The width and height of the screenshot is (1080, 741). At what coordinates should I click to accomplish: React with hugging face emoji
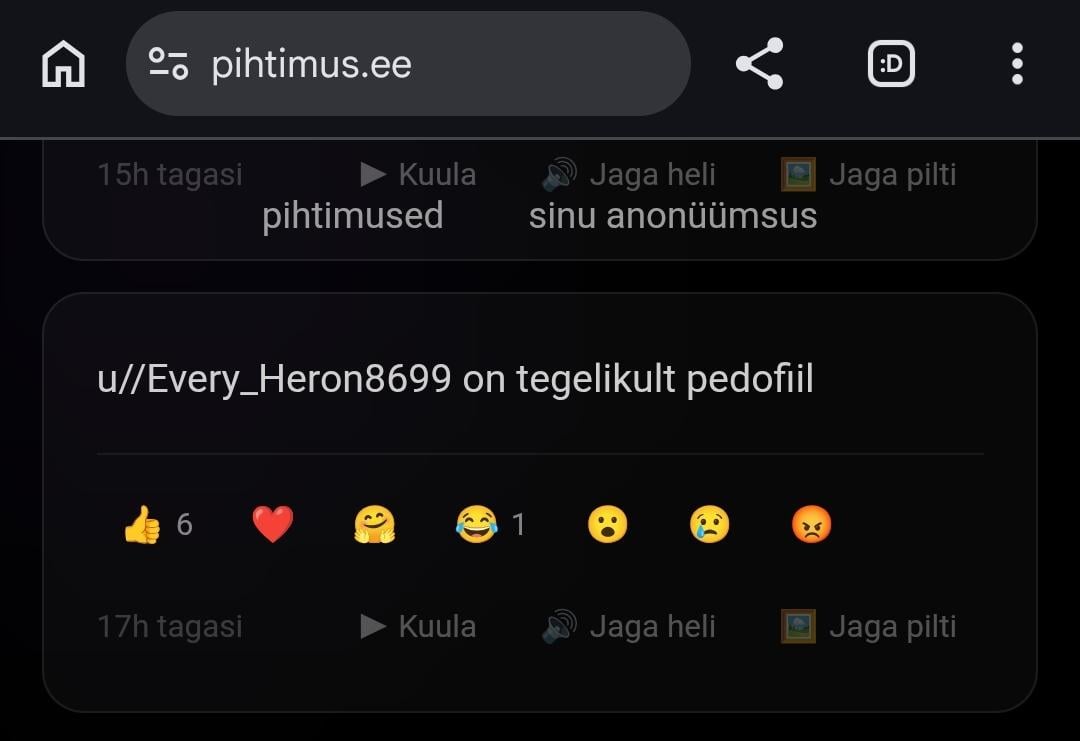click(374, 524)
